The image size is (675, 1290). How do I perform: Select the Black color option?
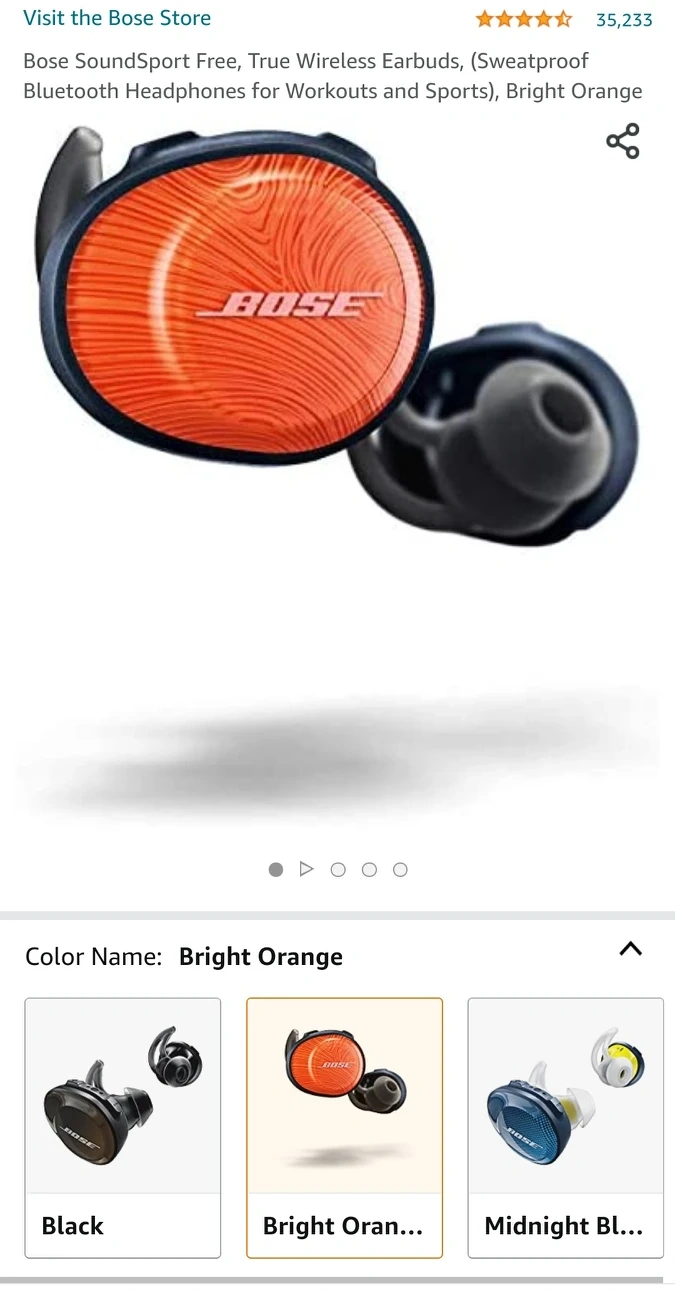[x=122, y=1127]
